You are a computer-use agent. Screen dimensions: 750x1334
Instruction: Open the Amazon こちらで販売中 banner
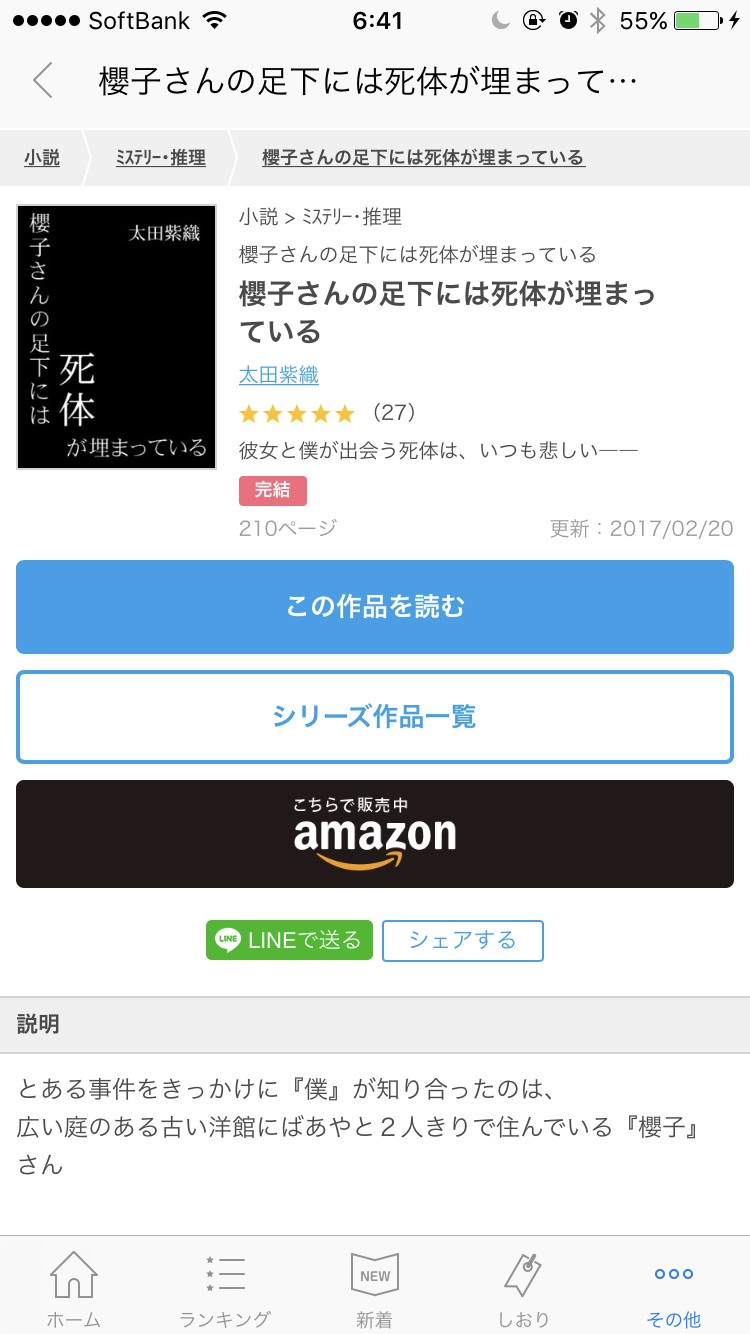coord(375,834)
